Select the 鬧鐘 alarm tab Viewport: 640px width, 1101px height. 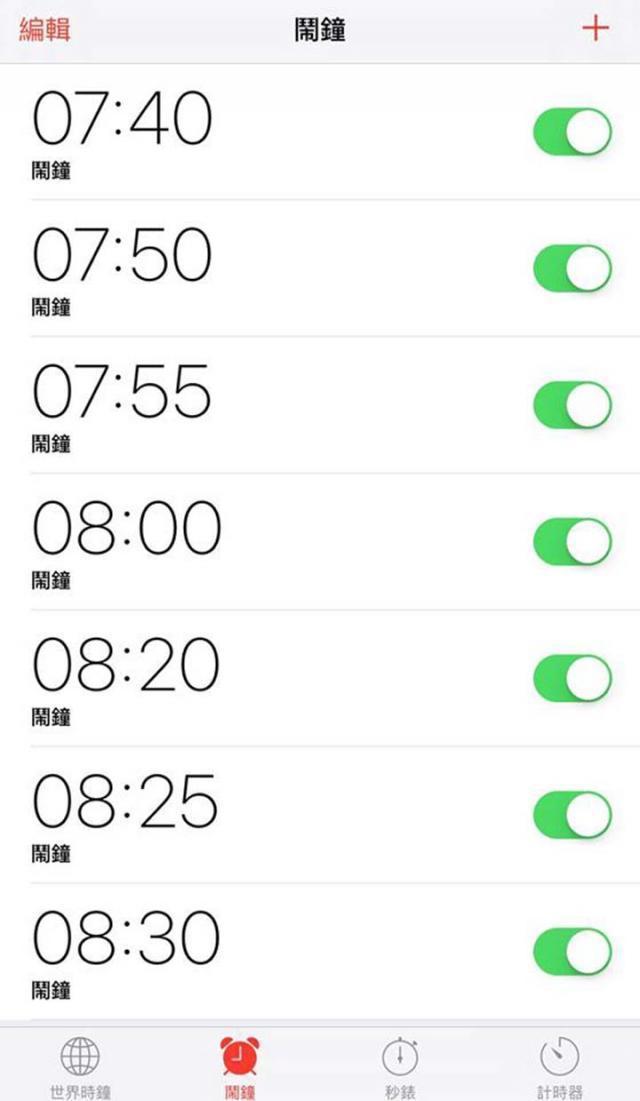pos(240,1066)
